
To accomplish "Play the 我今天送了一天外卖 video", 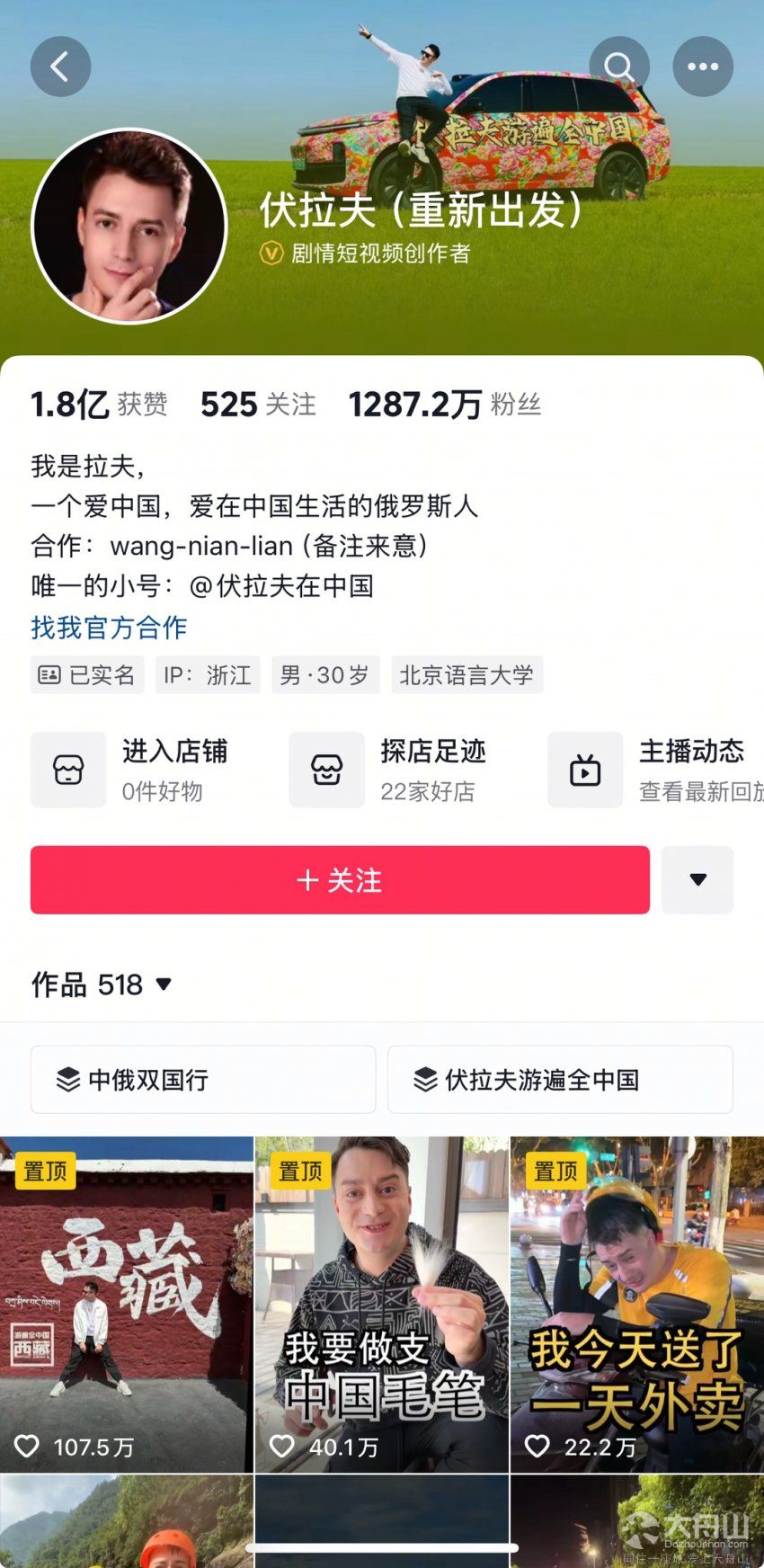I will pyautogui.click(x=637, y=1304).
